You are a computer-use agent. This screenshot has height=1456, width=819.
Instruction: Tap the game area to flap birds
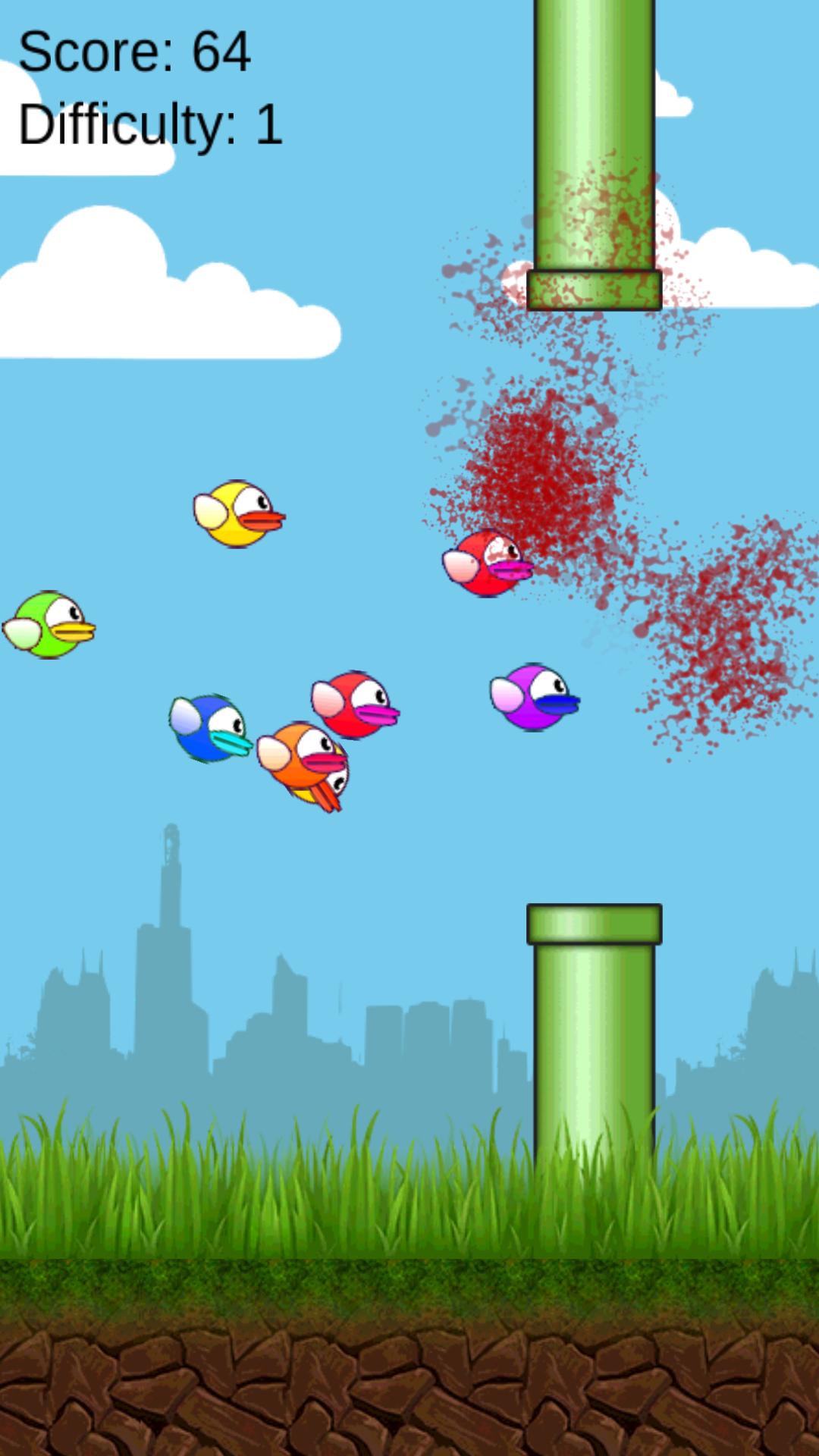coord(409,834)
